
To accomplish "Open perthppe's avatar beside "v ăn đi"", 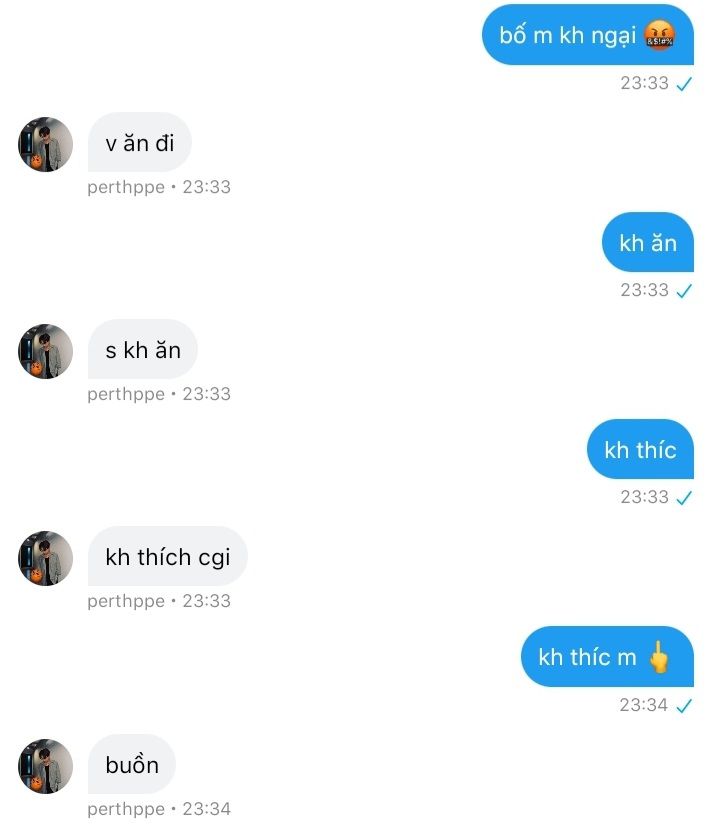I will click(46, 144).
